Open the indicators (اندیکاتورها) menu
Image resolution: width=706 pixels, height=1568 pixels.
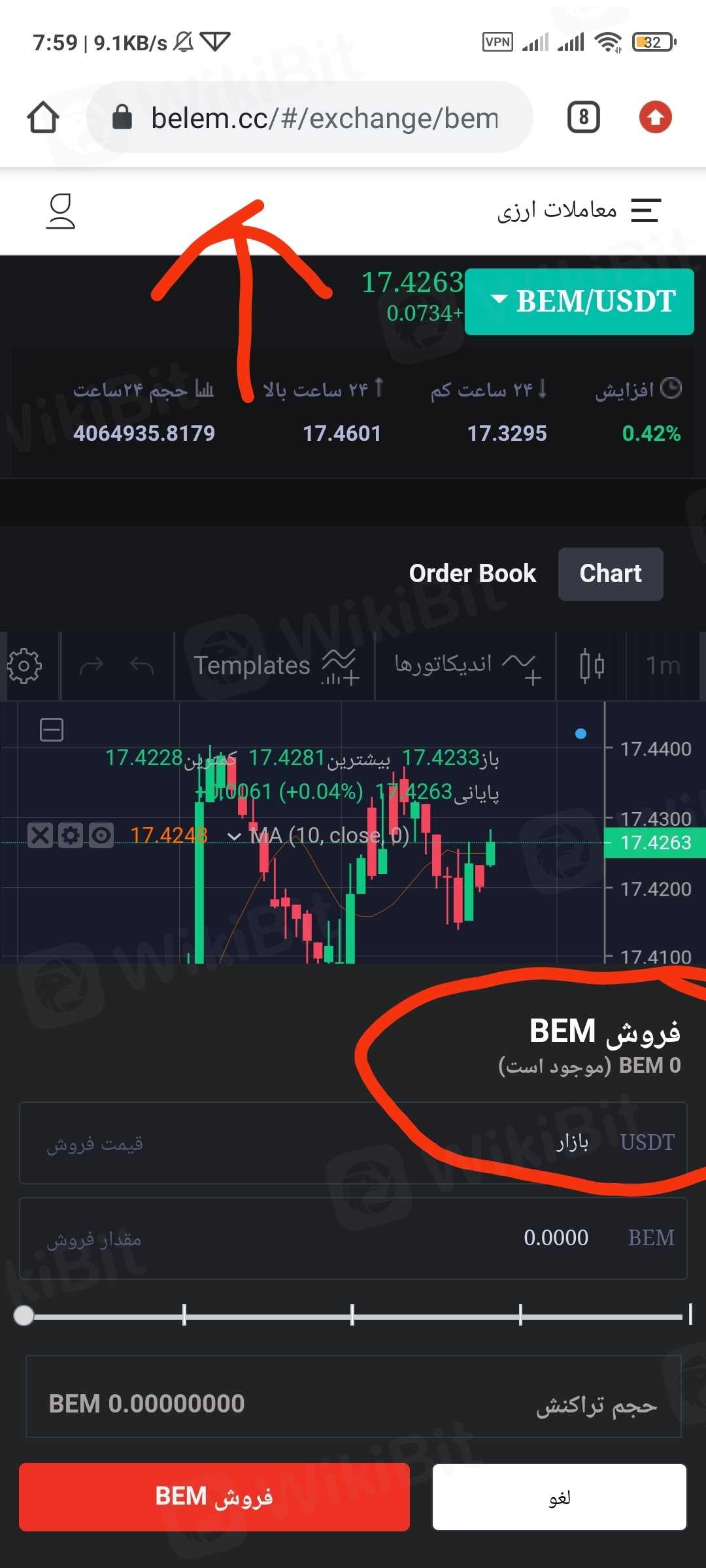click(x=465, y=666)
